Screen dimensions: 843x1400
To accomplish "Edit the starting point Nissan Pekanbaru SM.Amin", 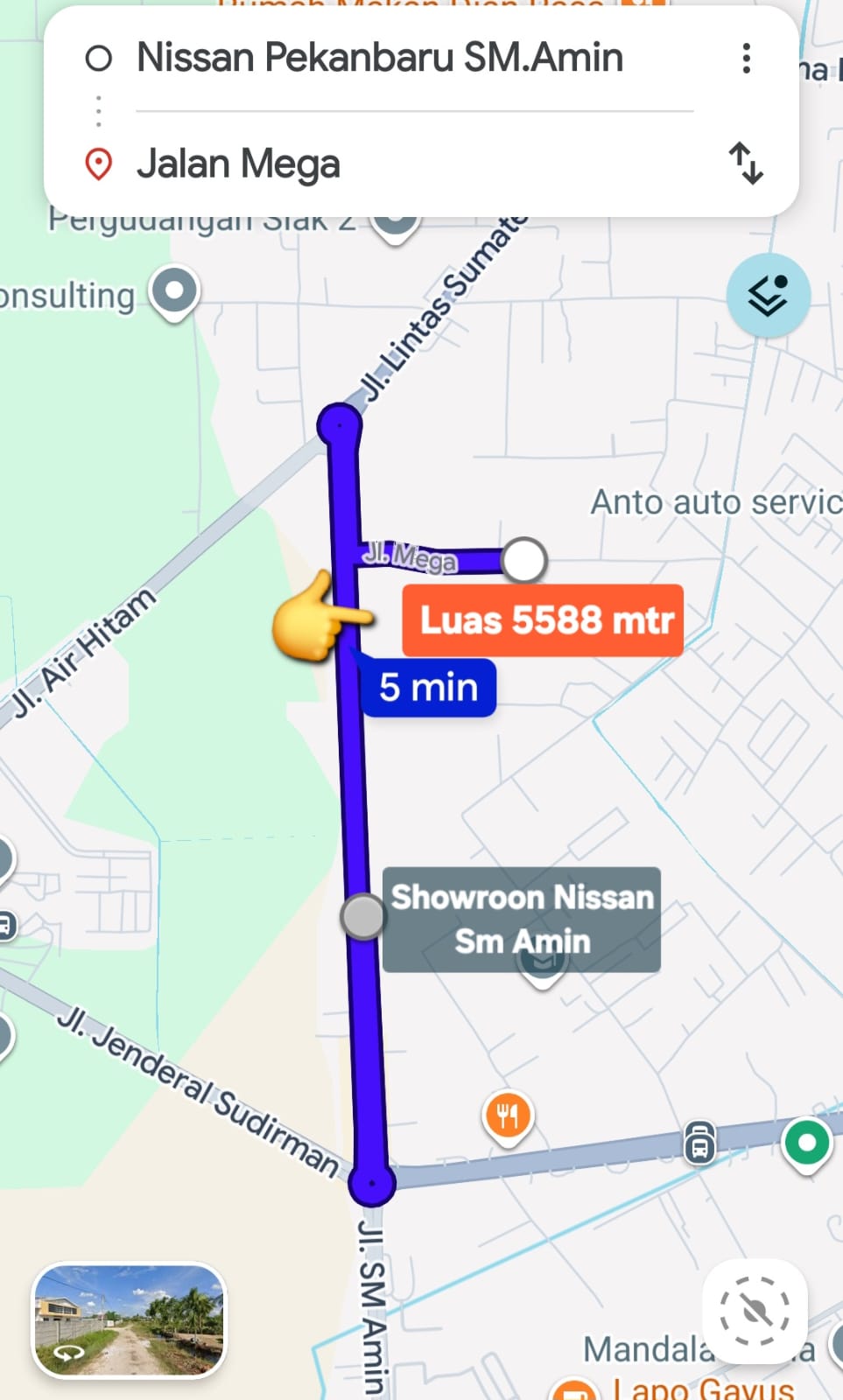I will [380, 59].
